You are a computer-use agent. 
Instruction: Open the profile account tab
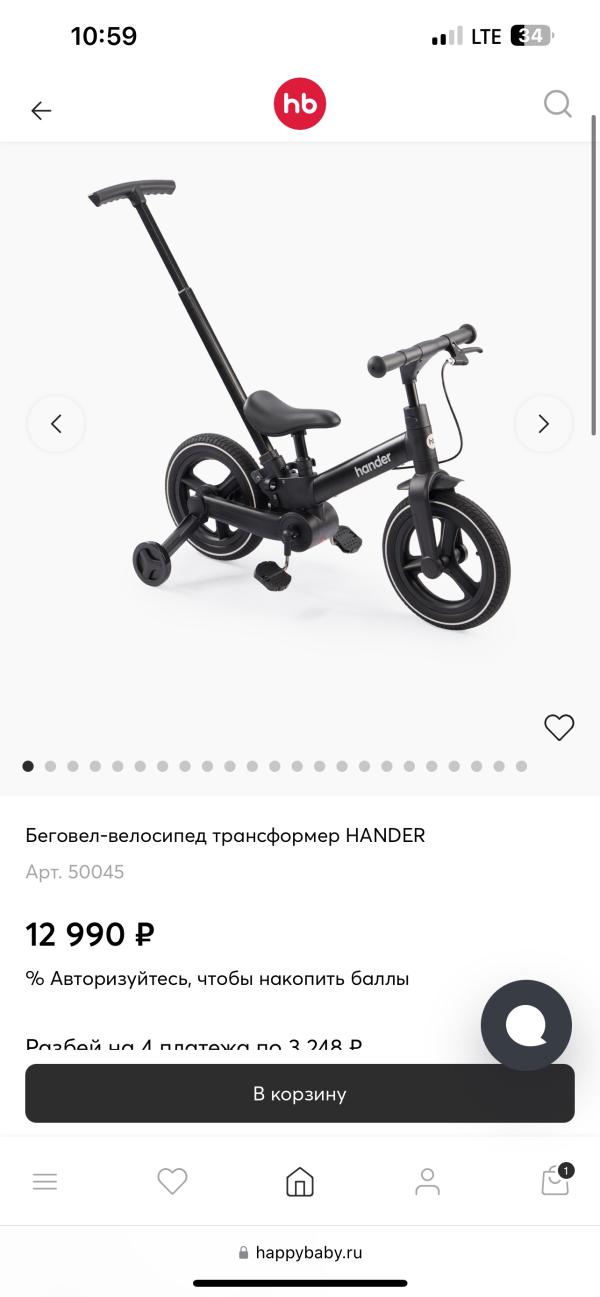click(x=427, y=1181)
